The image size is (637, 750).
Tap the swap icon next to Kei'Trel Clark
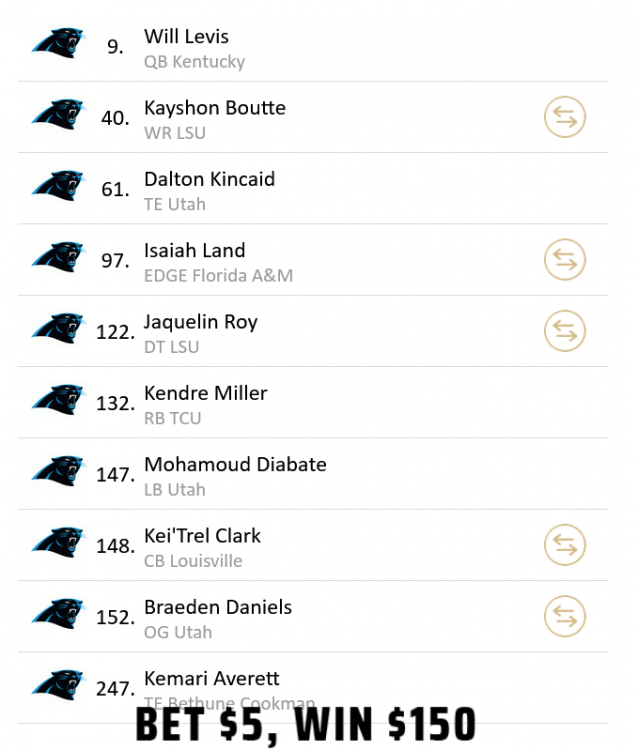coord(564,545)
